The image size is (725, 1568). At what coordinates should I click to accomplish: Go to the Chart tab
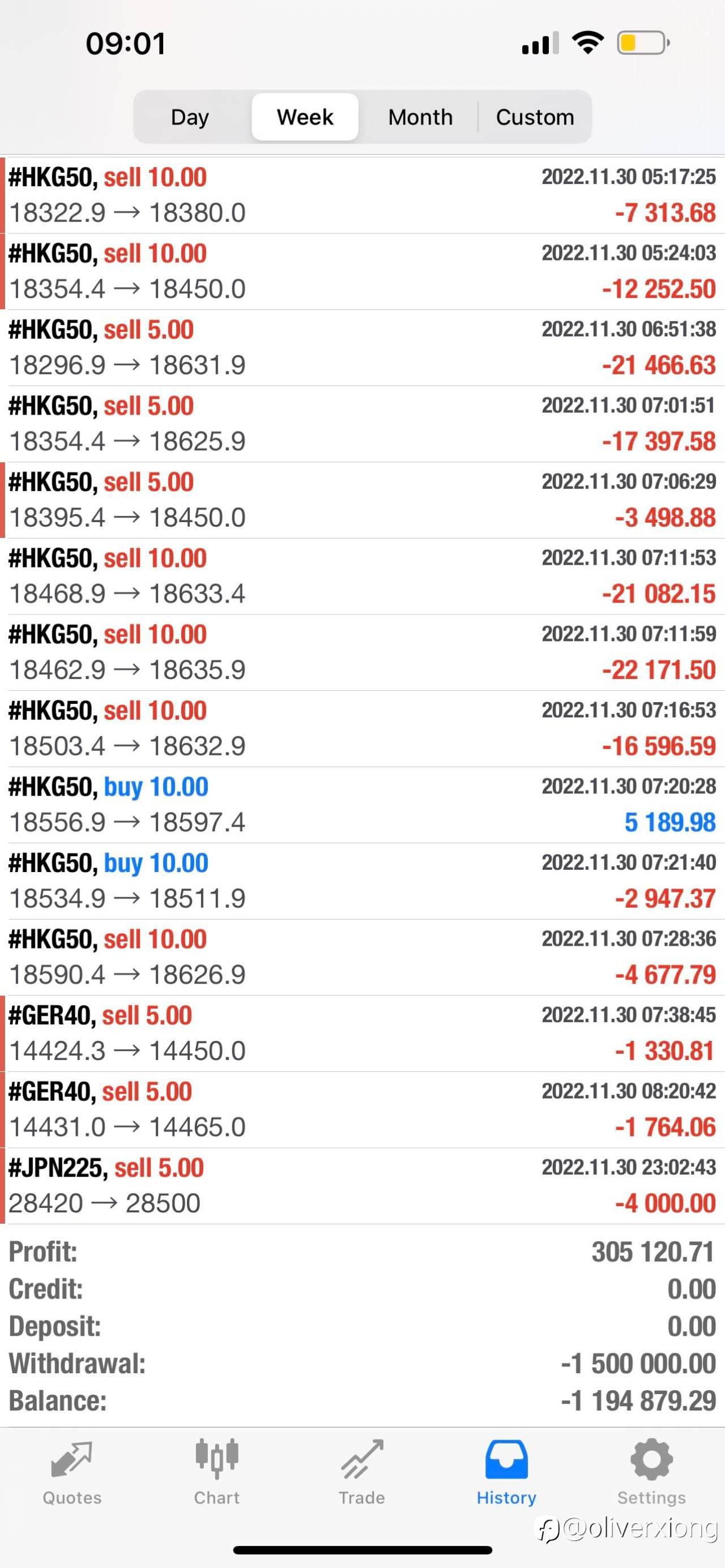[217, 1473]
